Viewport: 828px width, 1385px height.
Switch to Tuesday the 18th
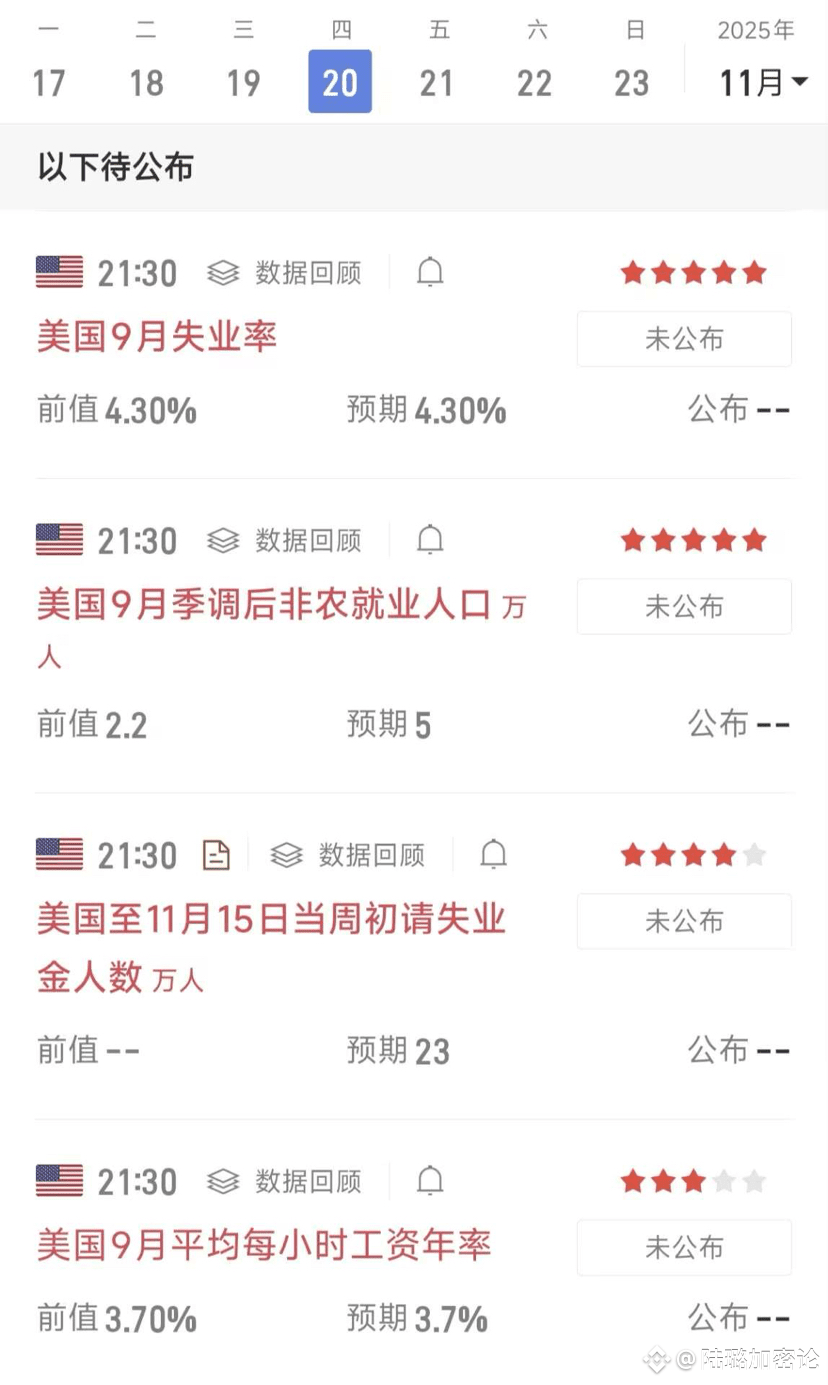point(146,82)
